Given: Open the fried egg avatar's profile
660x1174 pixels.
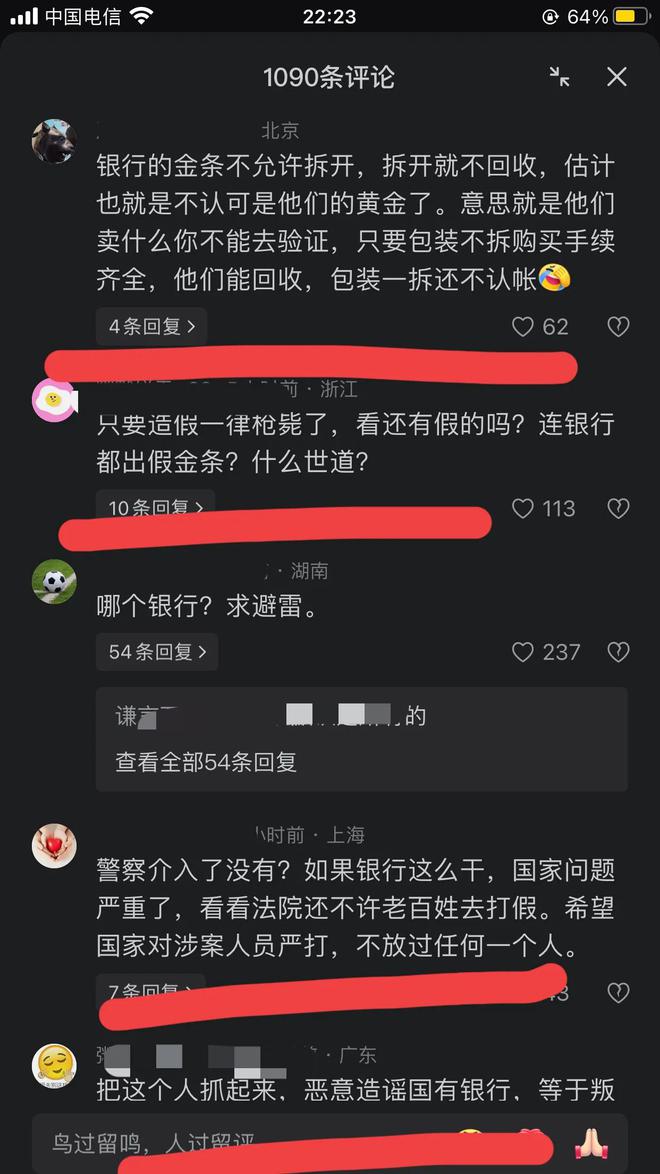Looking at the screenshot, I should [x=54, y=400].
